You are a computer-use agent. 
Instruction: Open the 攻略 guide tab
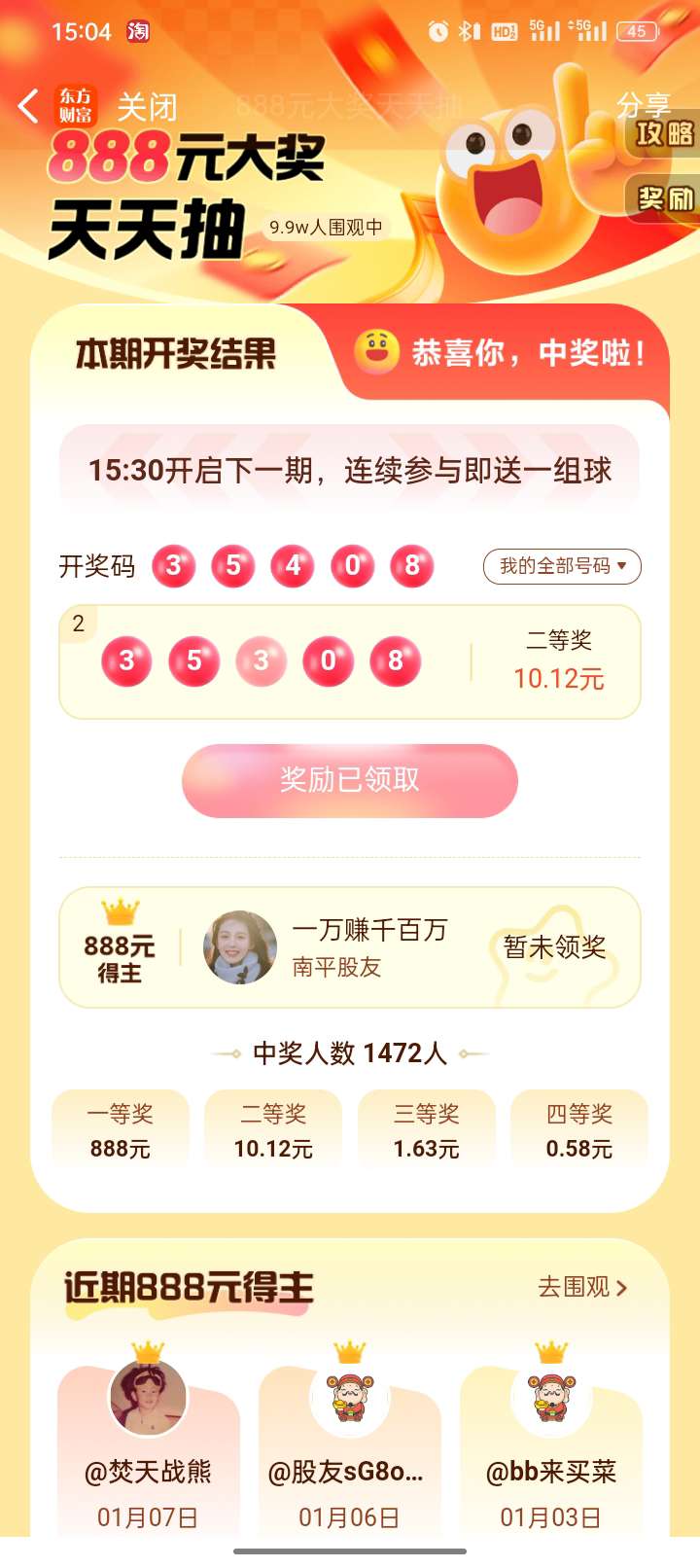click(x=665, y=134)
